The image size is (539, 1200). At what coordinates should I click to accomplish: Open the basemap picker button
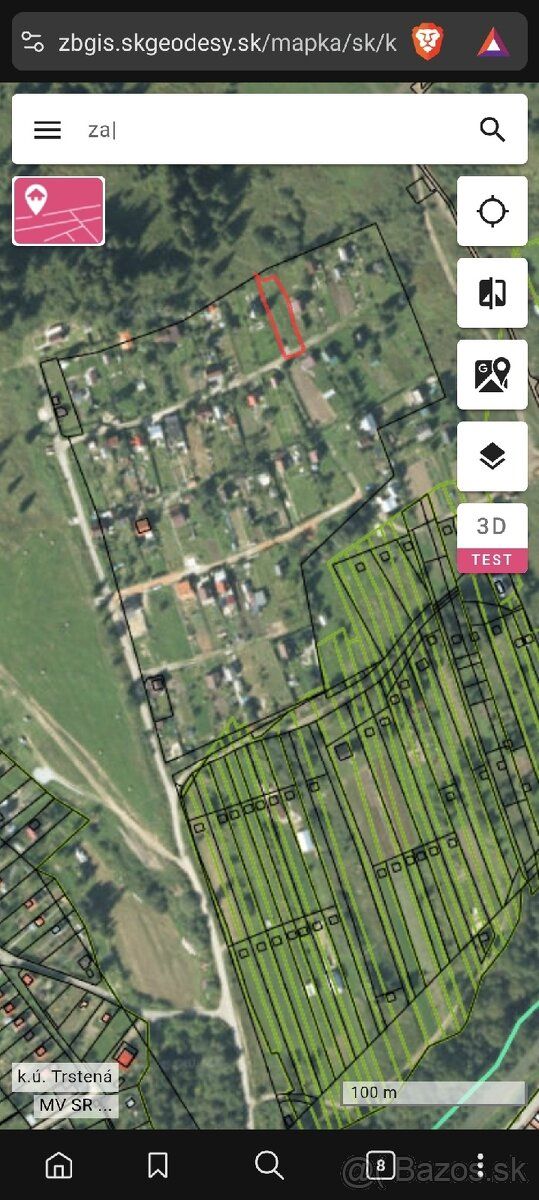pyautogui.click(x=492, y=374)
